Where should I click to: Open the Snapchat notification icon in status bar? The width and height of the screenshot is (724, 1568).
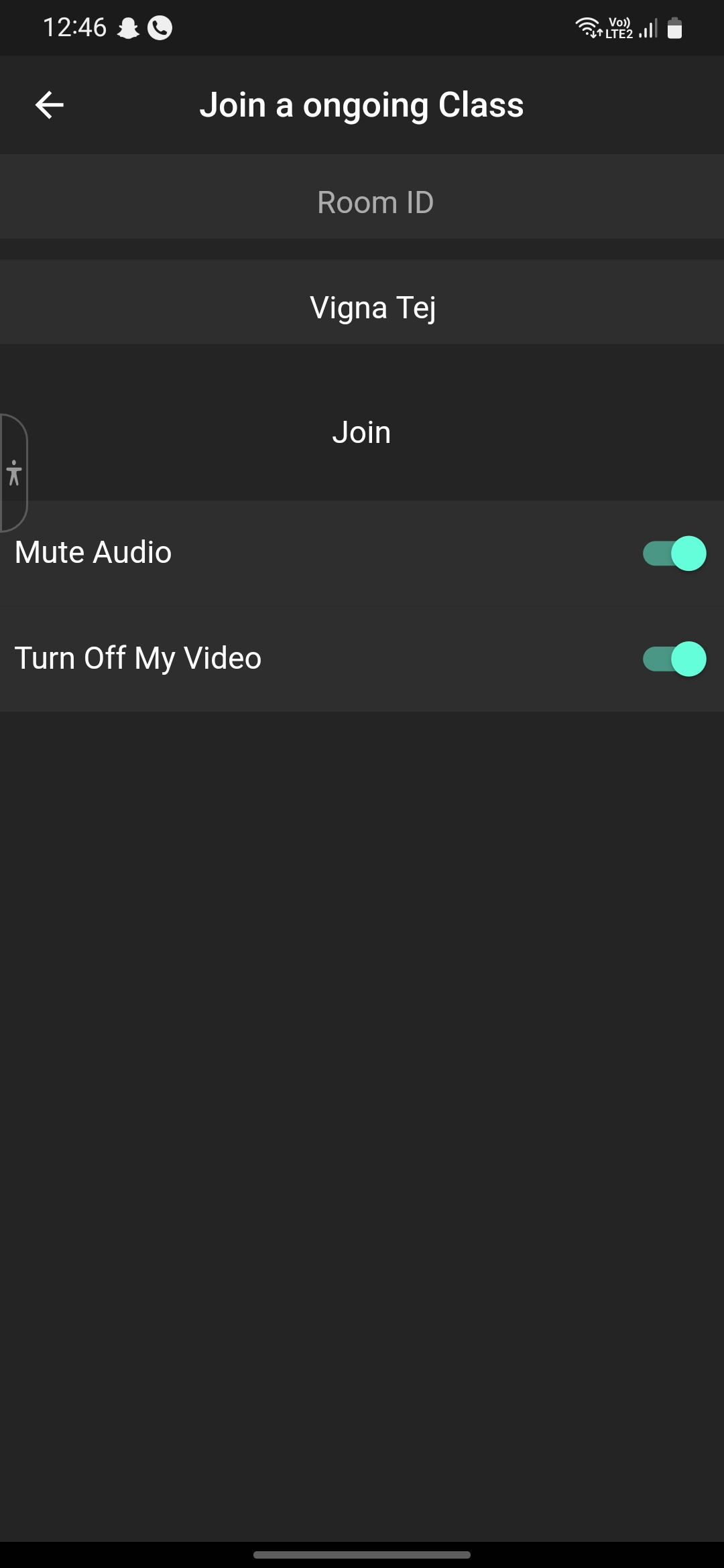[x=129, y=27]
